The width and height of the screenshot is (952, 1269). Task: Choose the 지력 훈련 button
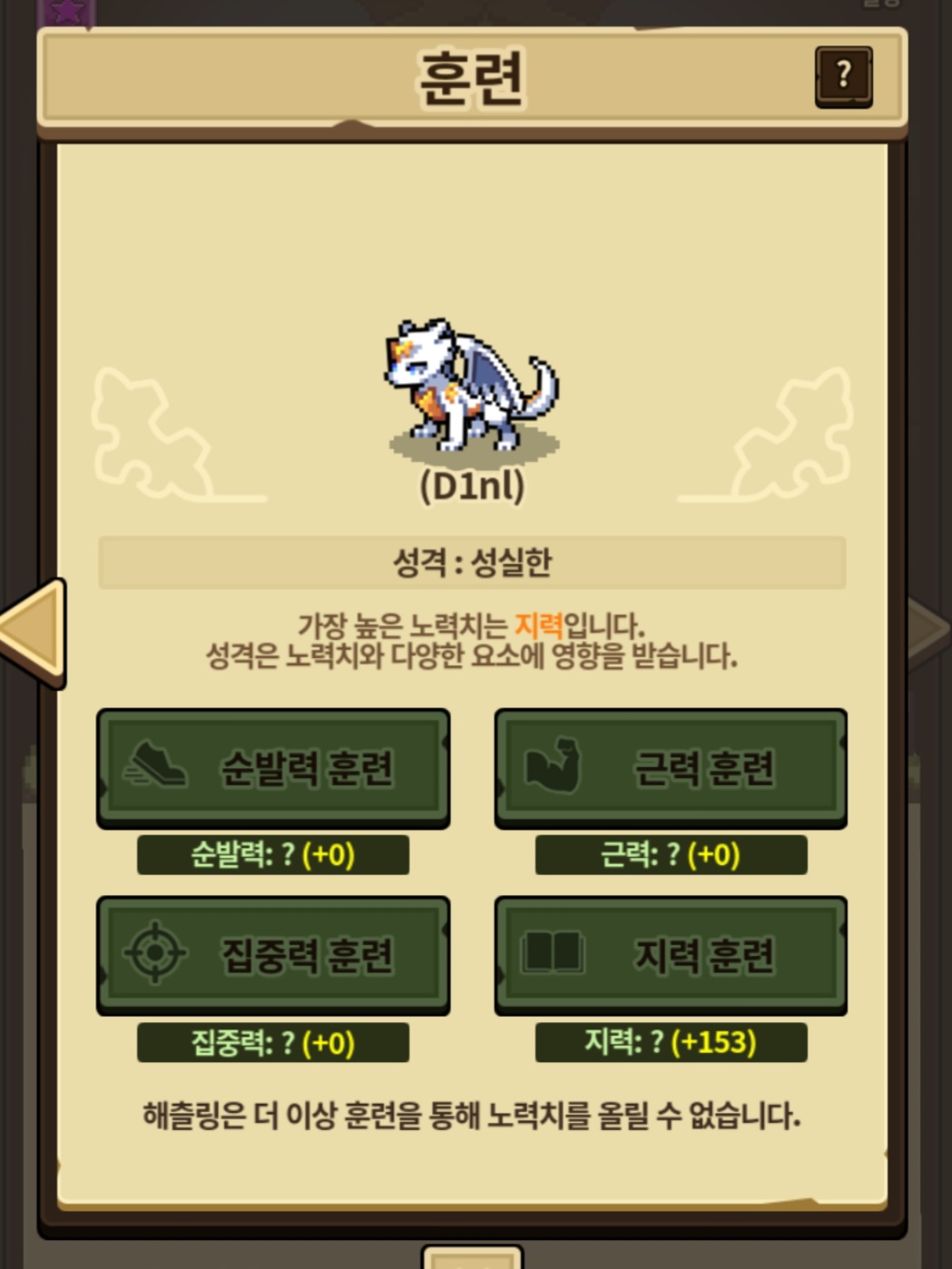[x=671, y=955]
